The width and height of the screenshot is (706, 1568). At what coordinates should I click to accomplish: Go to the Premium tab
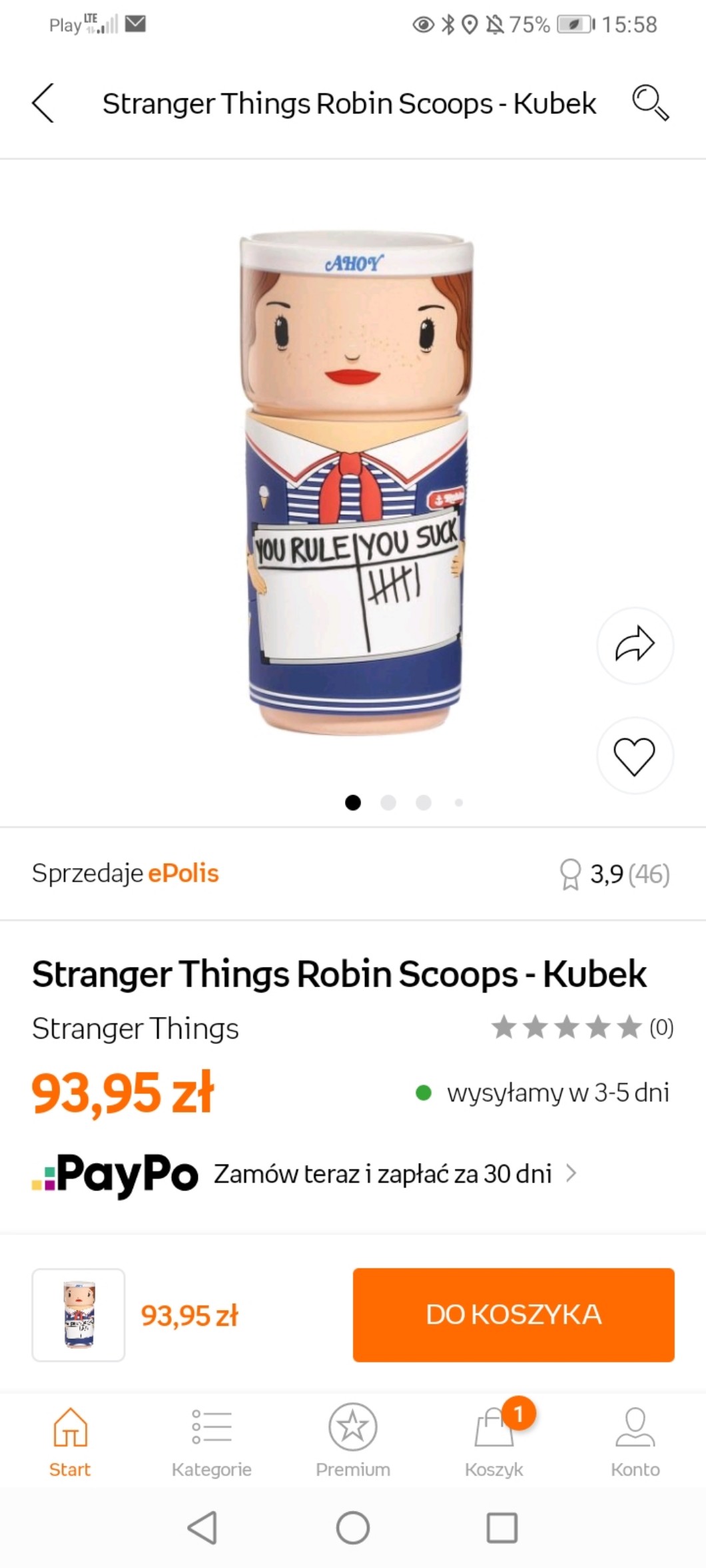pyautogui.click(x=353, y=1440)
